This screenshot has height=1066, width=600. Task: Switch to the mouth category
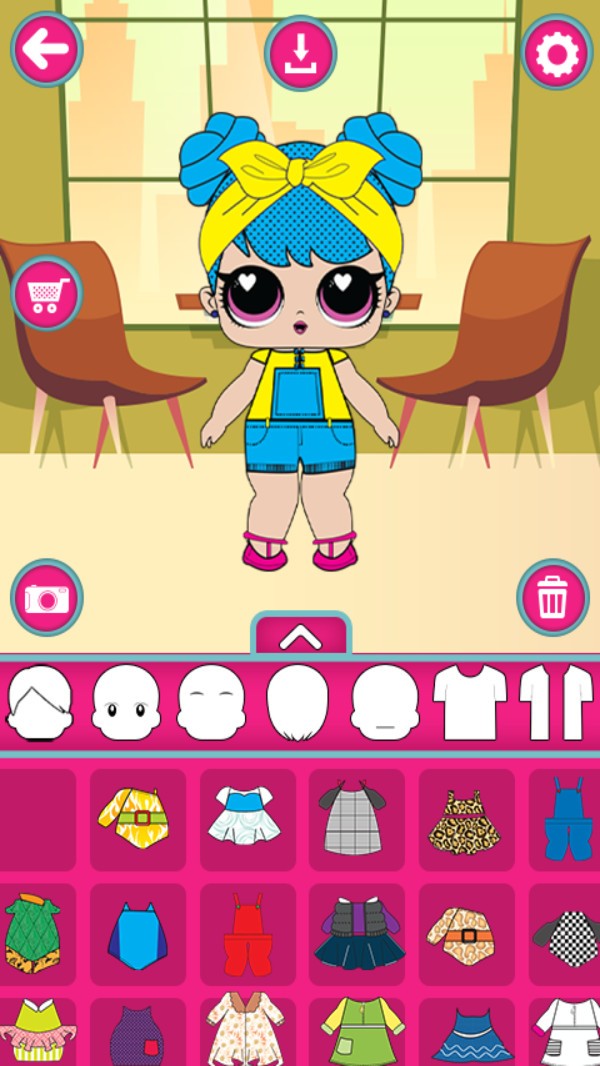[x=385, y=703]
